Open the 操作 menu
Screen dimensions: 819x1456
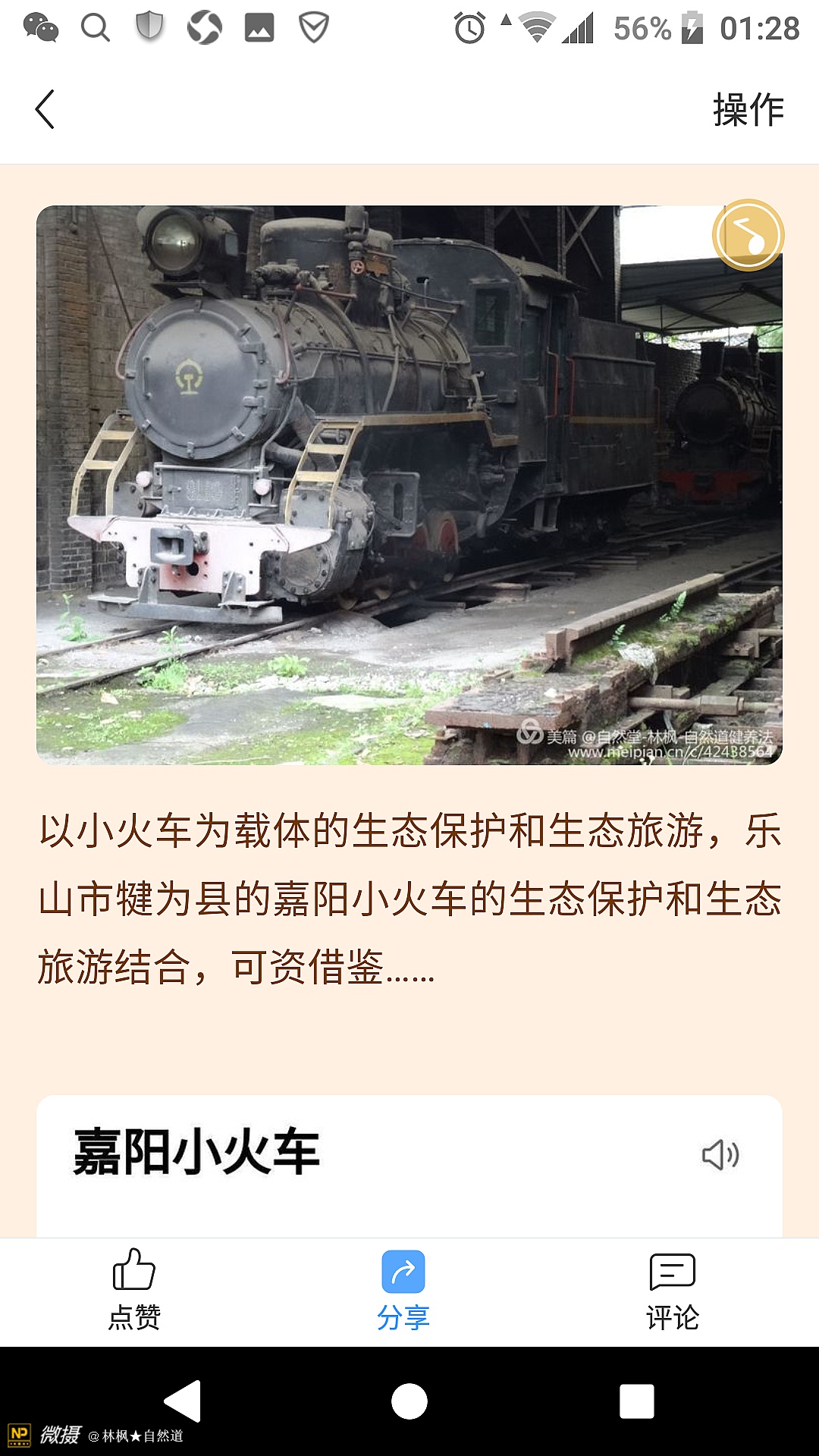click(x=748, y=109)
